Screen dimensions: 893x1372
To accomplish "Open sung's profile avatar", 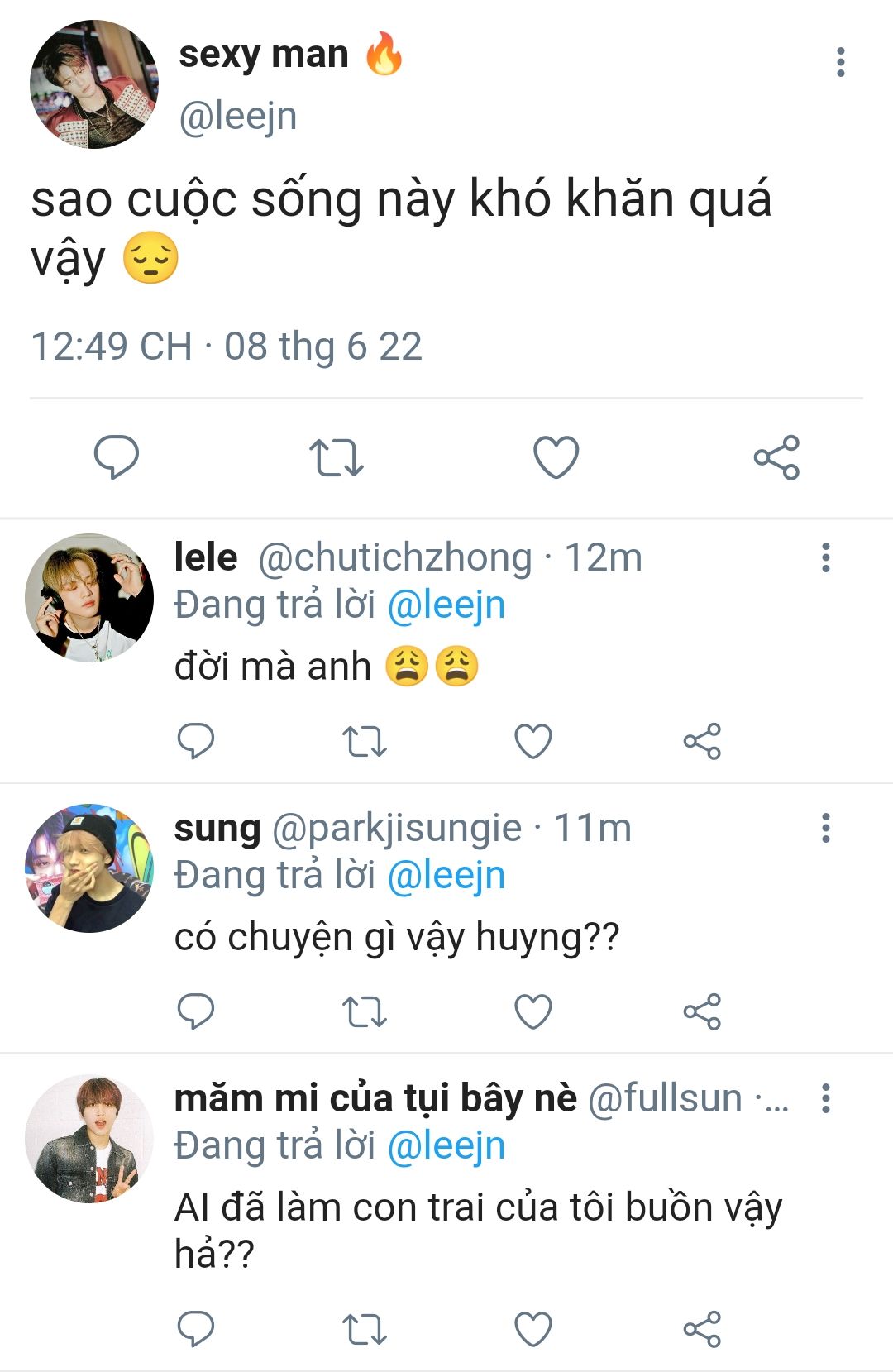I will [x=89, y=868].
